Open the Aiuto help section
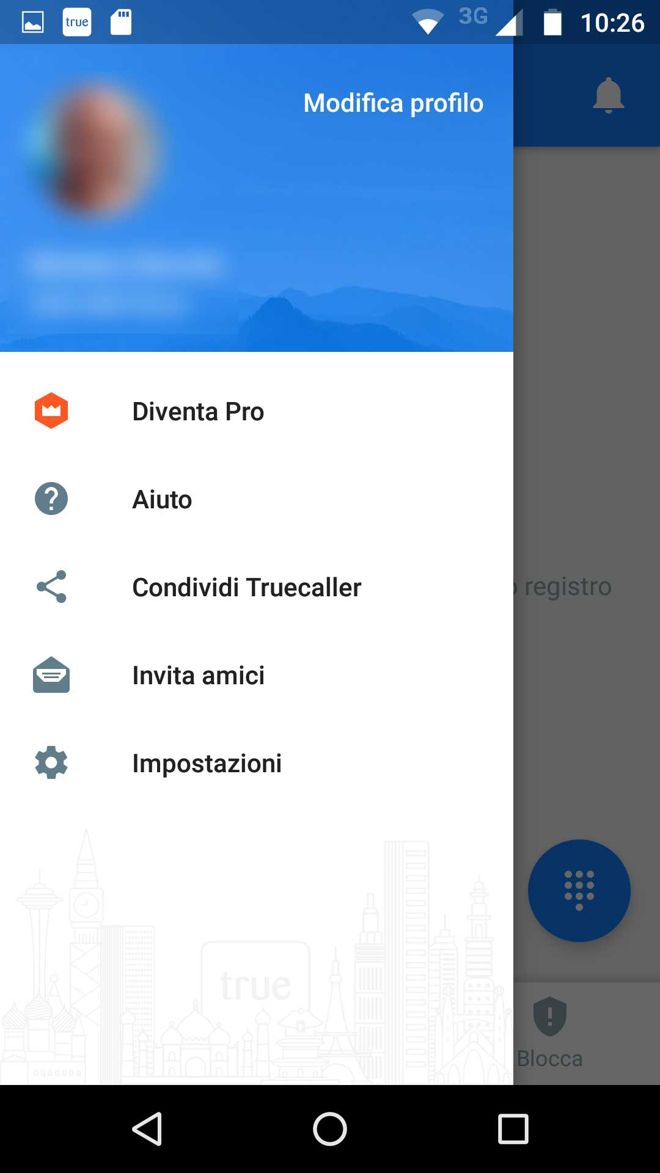Screen dimensions: 660x1173 (x=162, y=499)
